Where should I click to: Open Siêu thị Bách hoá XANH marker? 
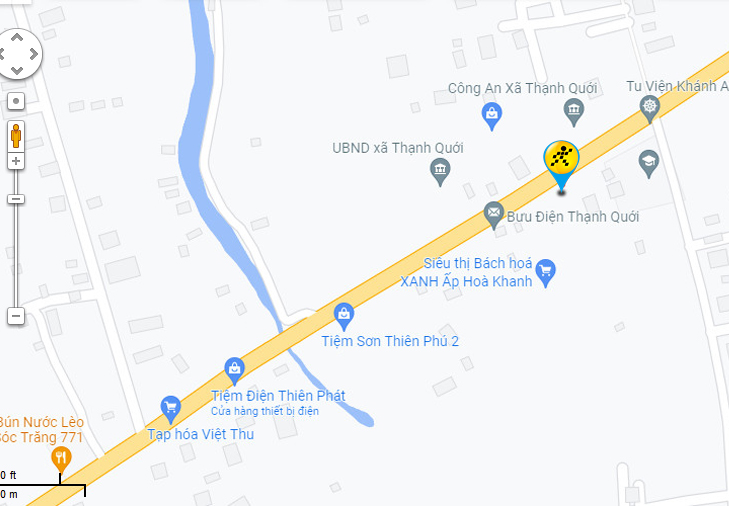coord(545,270)
